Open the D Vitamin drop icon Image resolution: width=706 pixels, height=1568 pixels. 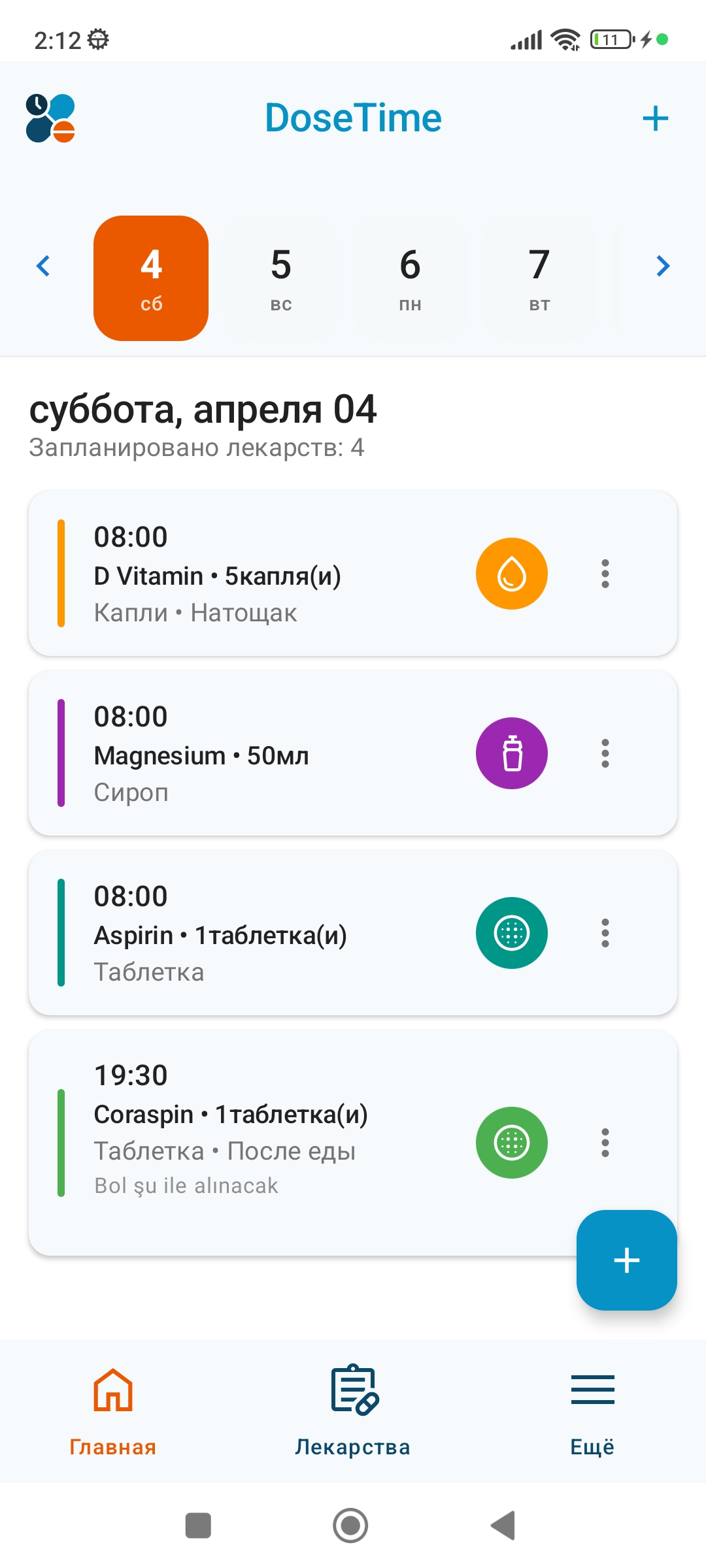click(x=512, y=573)
